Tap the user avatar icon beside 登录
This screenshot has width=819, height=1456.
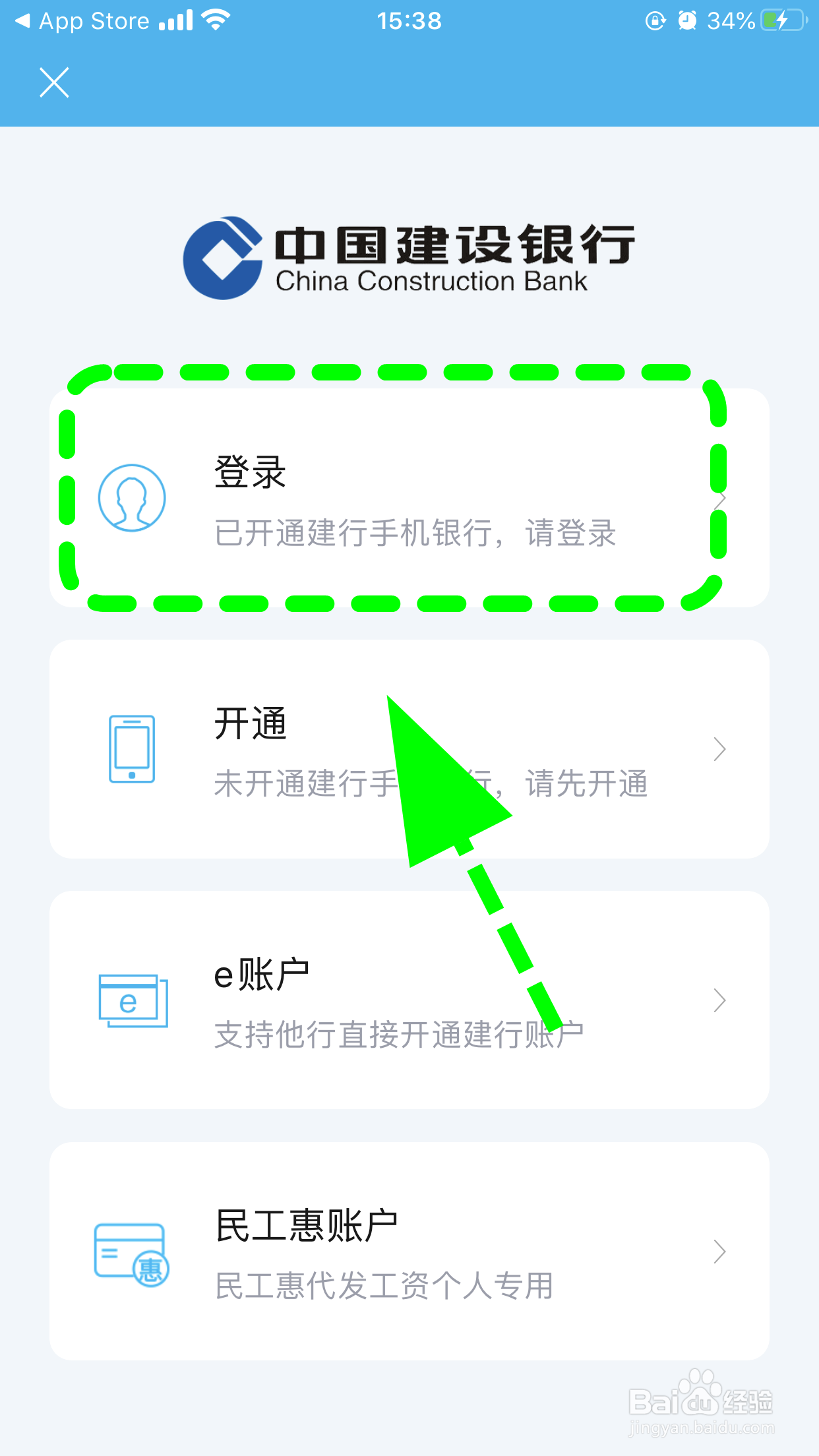coord(131,499)
